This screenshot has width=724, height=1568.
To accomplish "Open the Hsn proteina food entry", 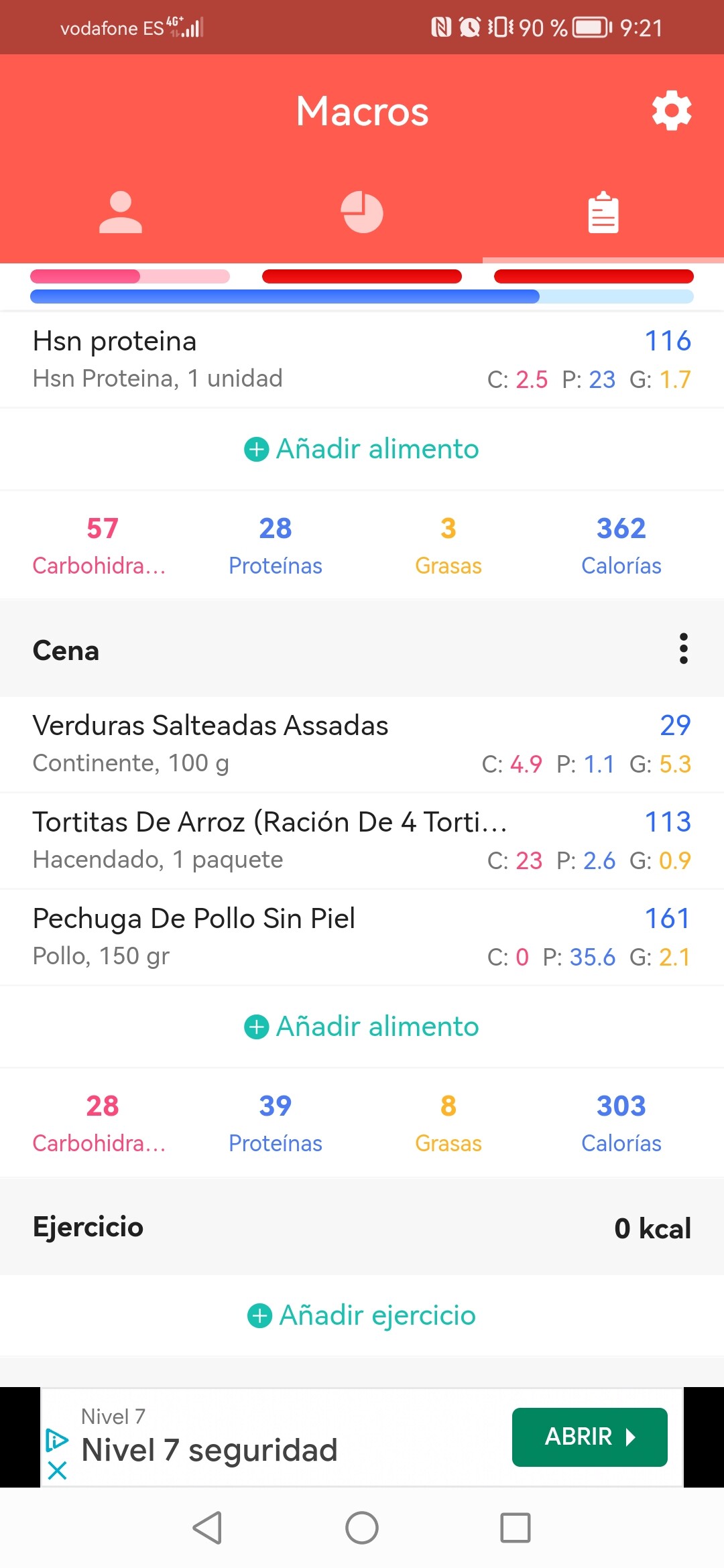I will (x=362, y=359).
